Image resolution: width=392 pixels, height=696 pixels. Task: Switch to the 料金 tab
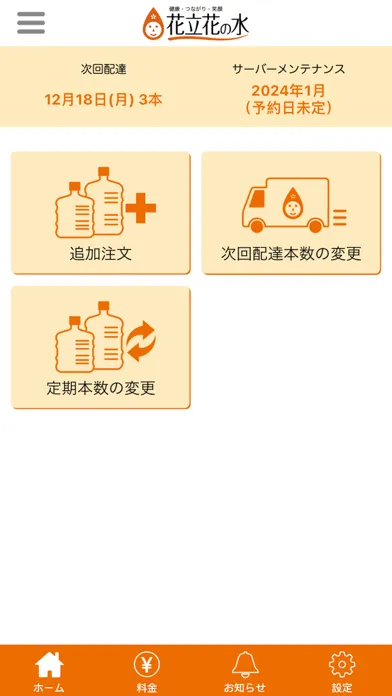pyautogui.click(x=147, y=671)
